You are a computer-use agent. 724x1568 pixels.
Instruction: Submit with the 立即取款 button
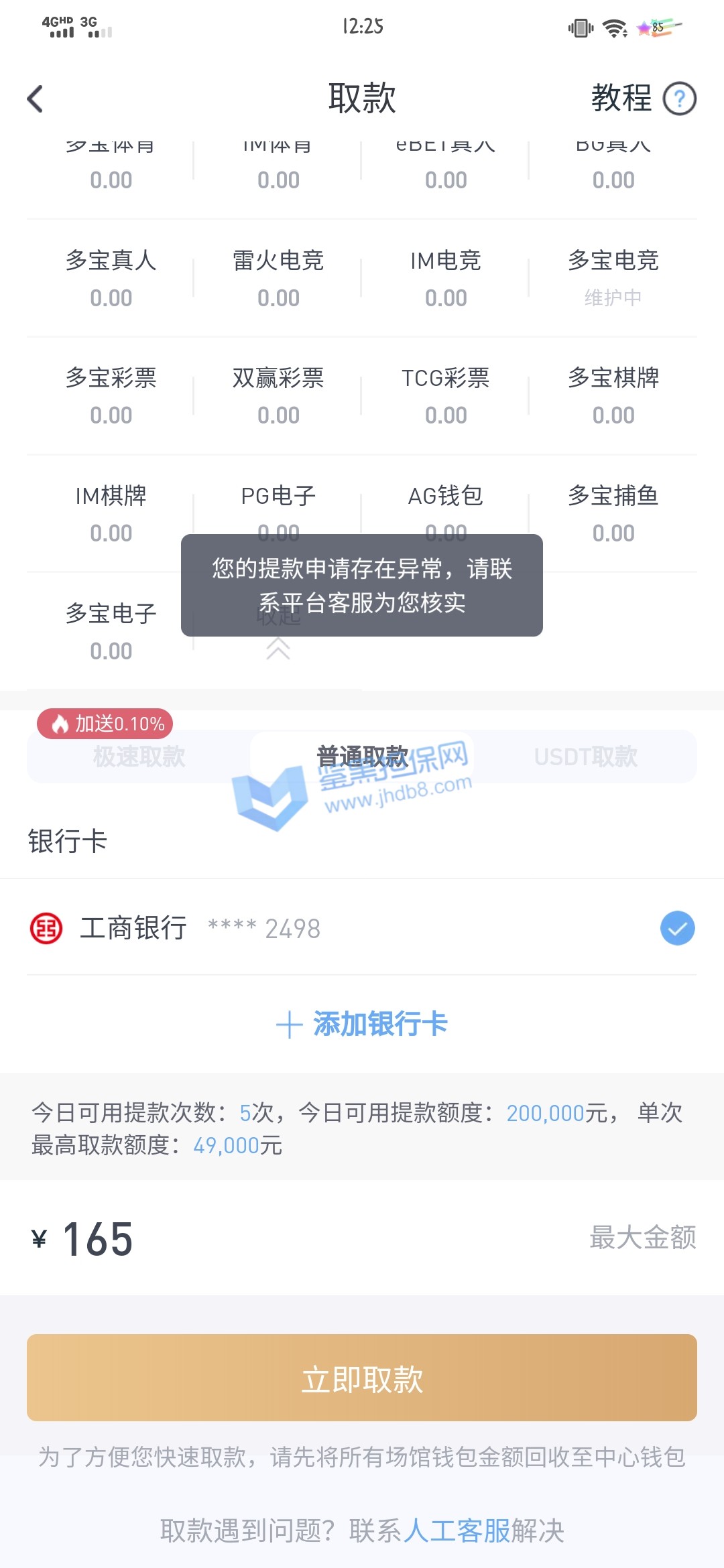coord(362,1378)
